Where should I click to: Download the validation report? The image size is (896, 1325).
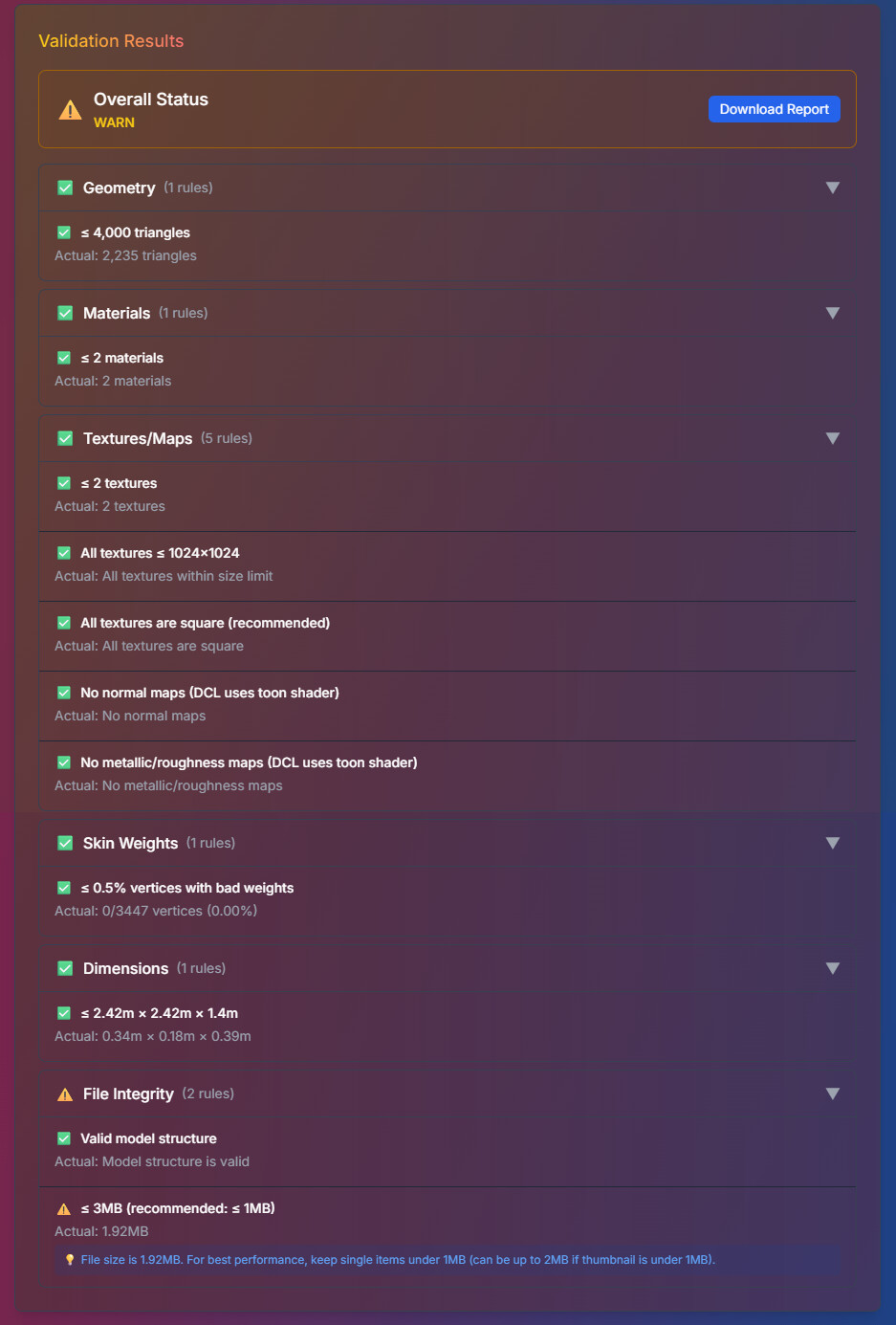tap(774, 109)
